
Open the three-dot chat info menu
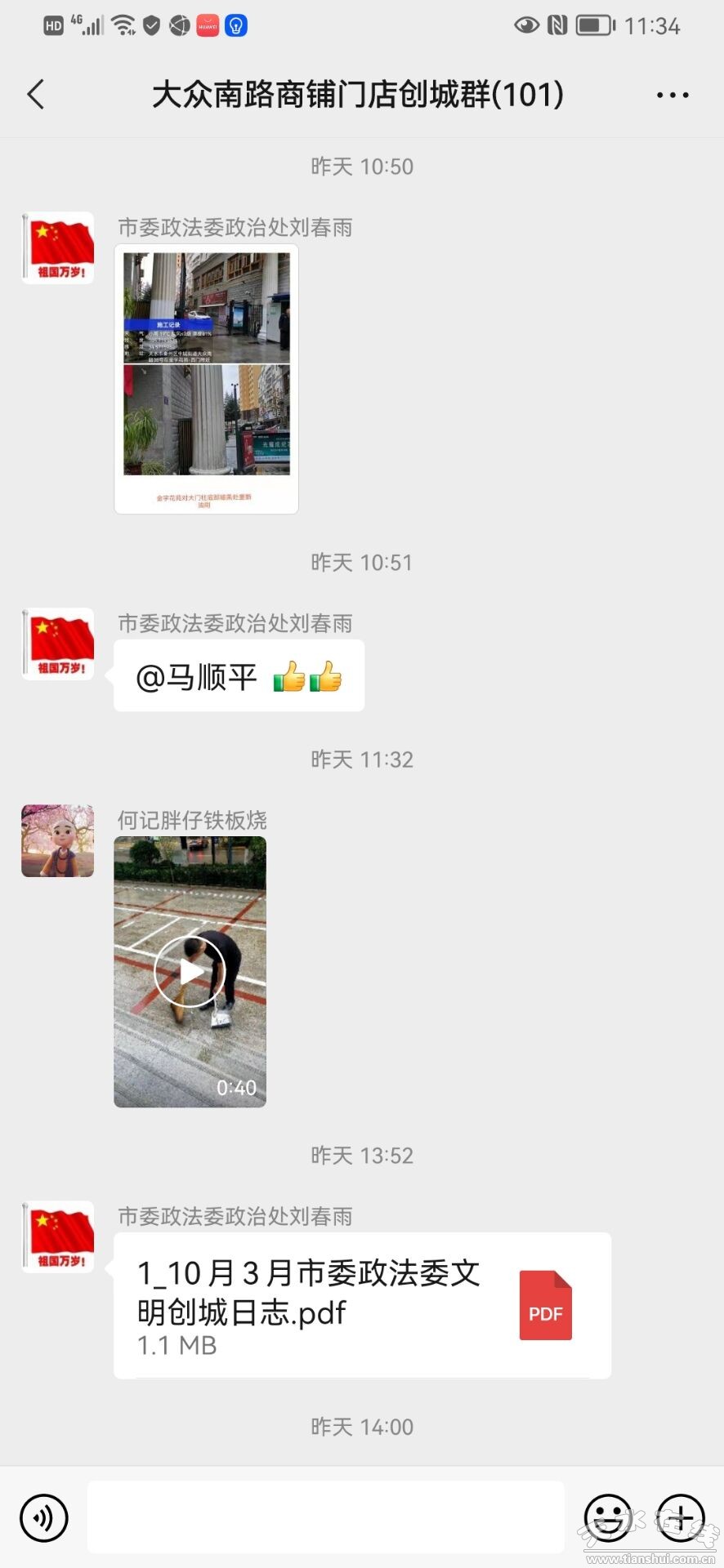pyautogui.click(x=673, y=96)
